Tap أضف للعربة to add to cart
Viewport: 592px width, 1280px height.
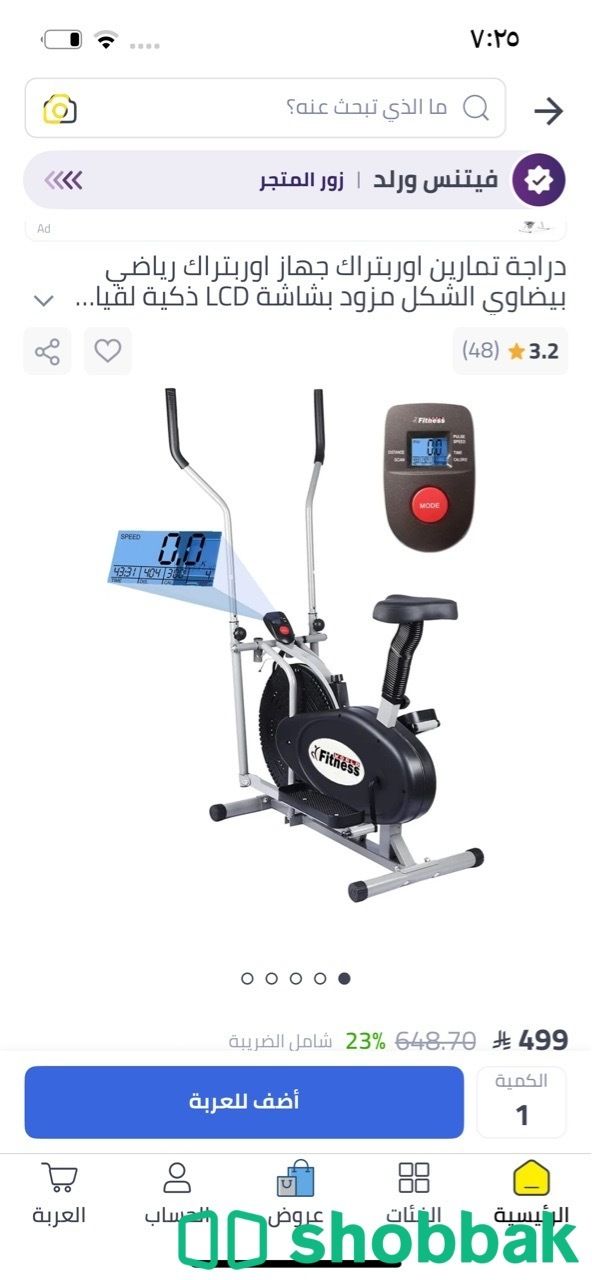click(244, 1102)
